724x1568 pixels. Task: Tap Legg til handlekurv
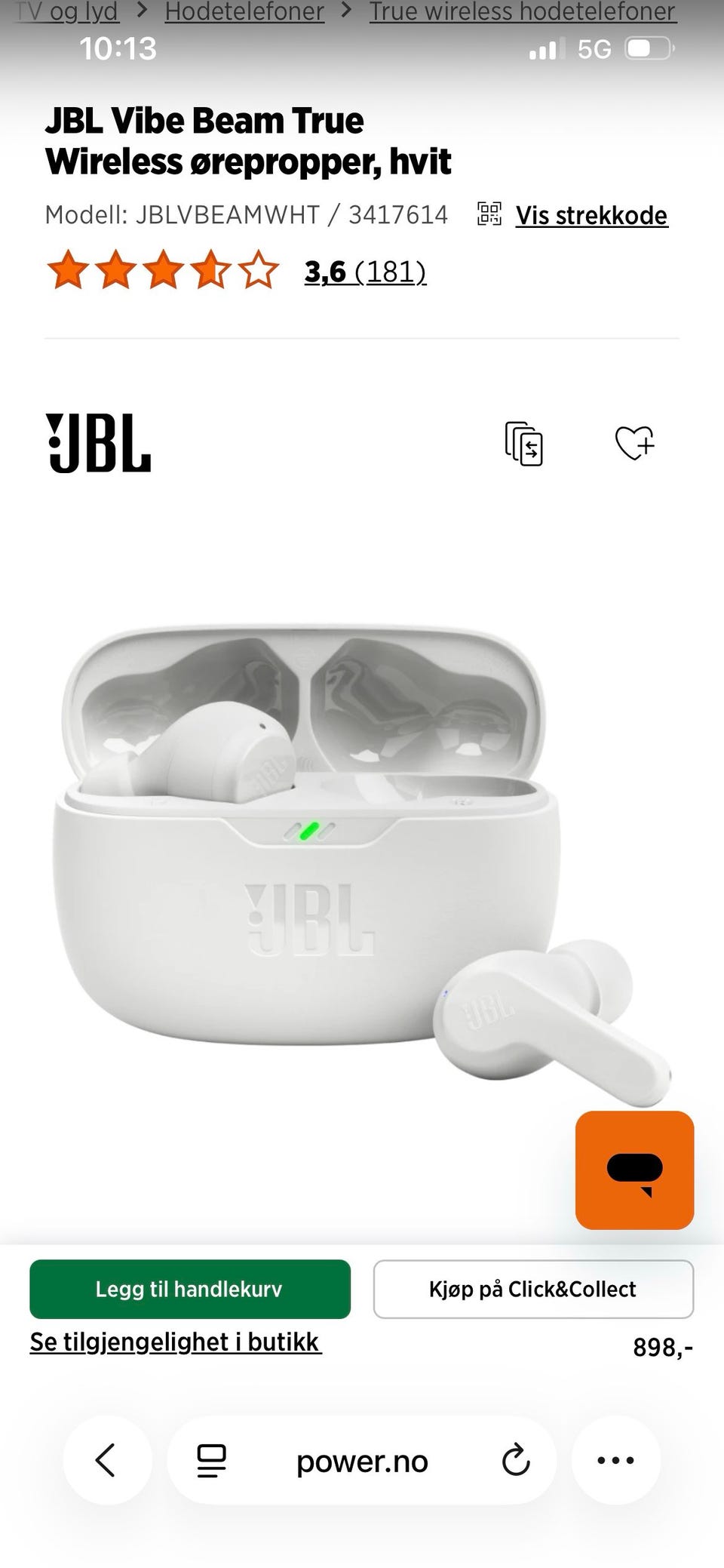[190, 1289]
